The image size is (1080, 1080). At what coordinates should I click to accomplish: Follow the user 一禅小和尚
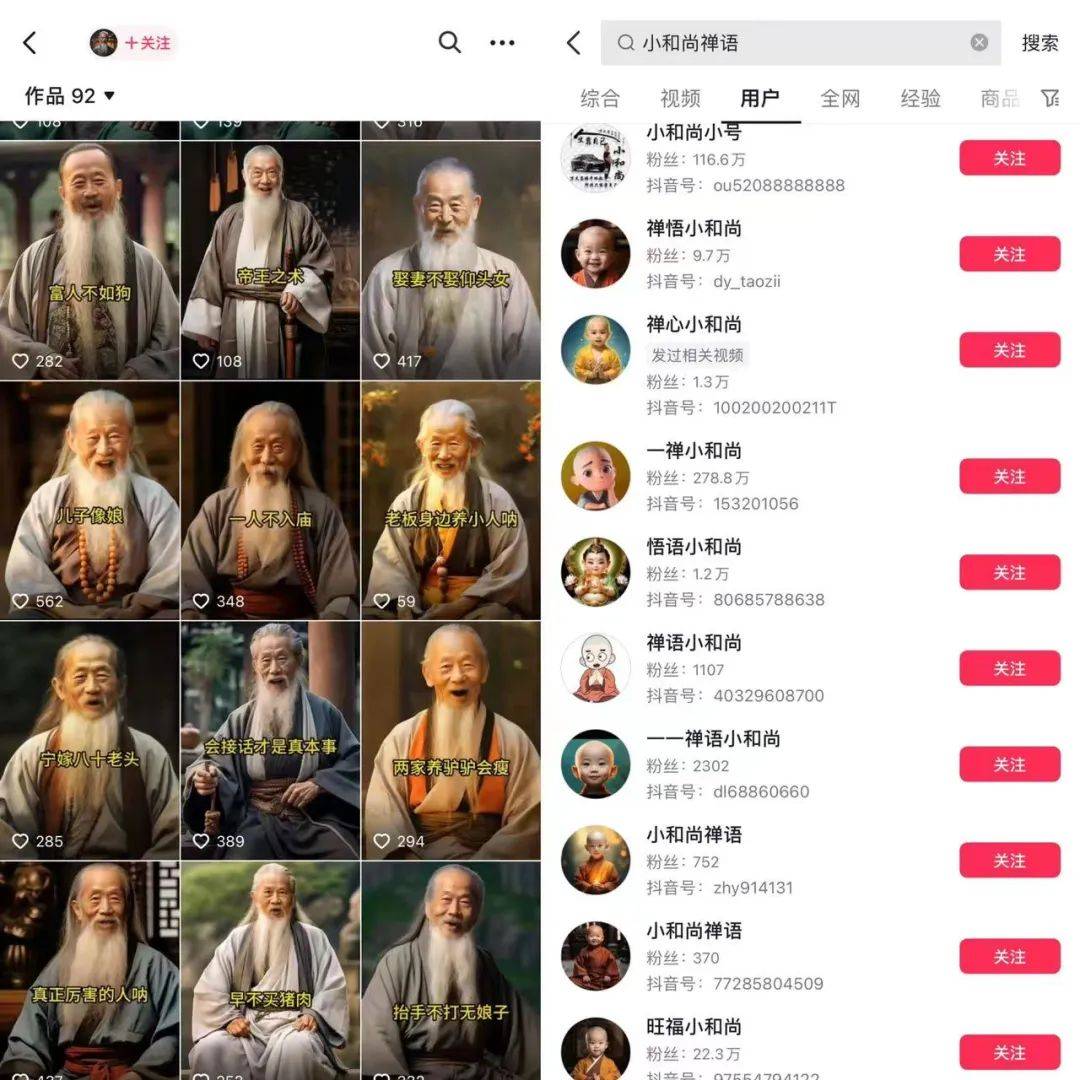(1009, 477)
